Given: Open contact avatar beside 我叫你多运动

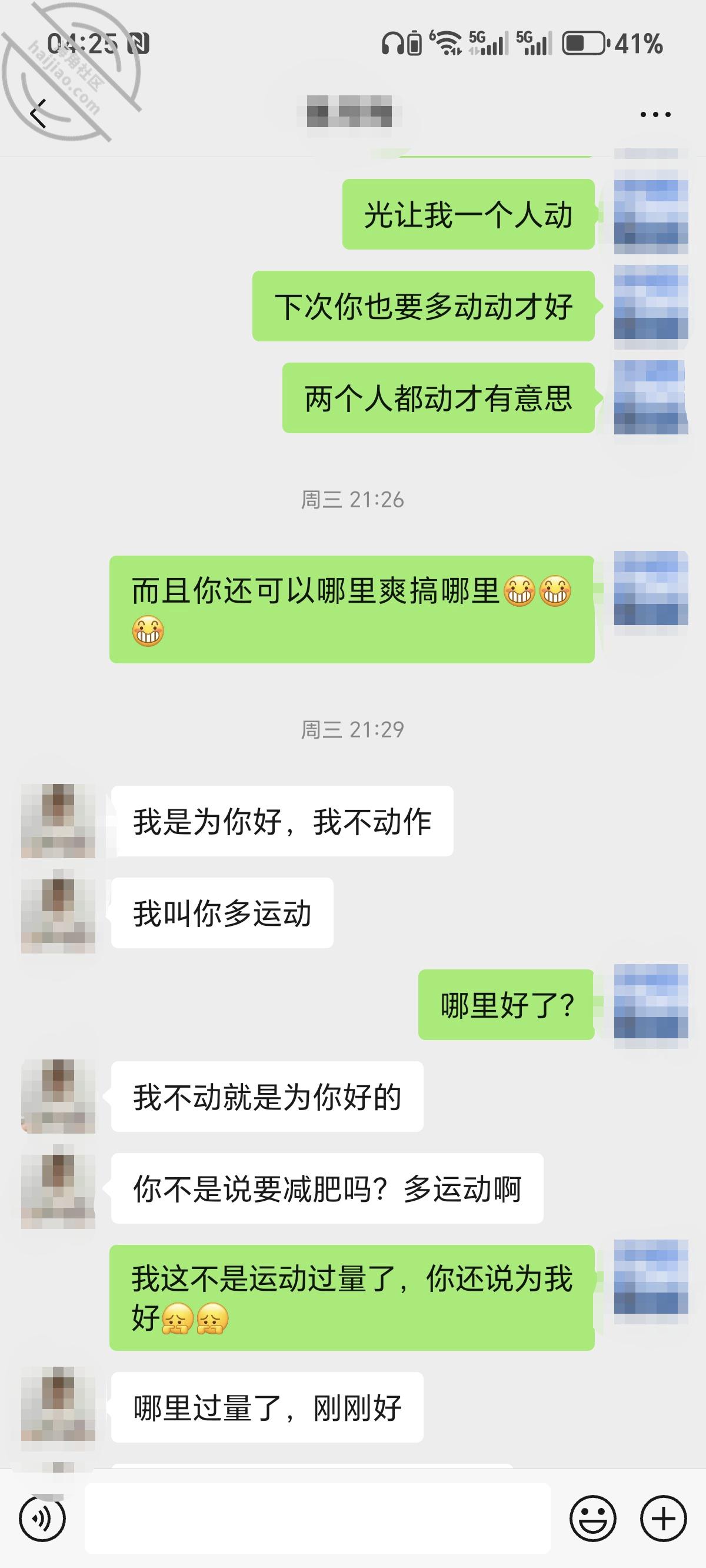Looking at the screenshot, I should pyautogui.click(x=58, y=913).
